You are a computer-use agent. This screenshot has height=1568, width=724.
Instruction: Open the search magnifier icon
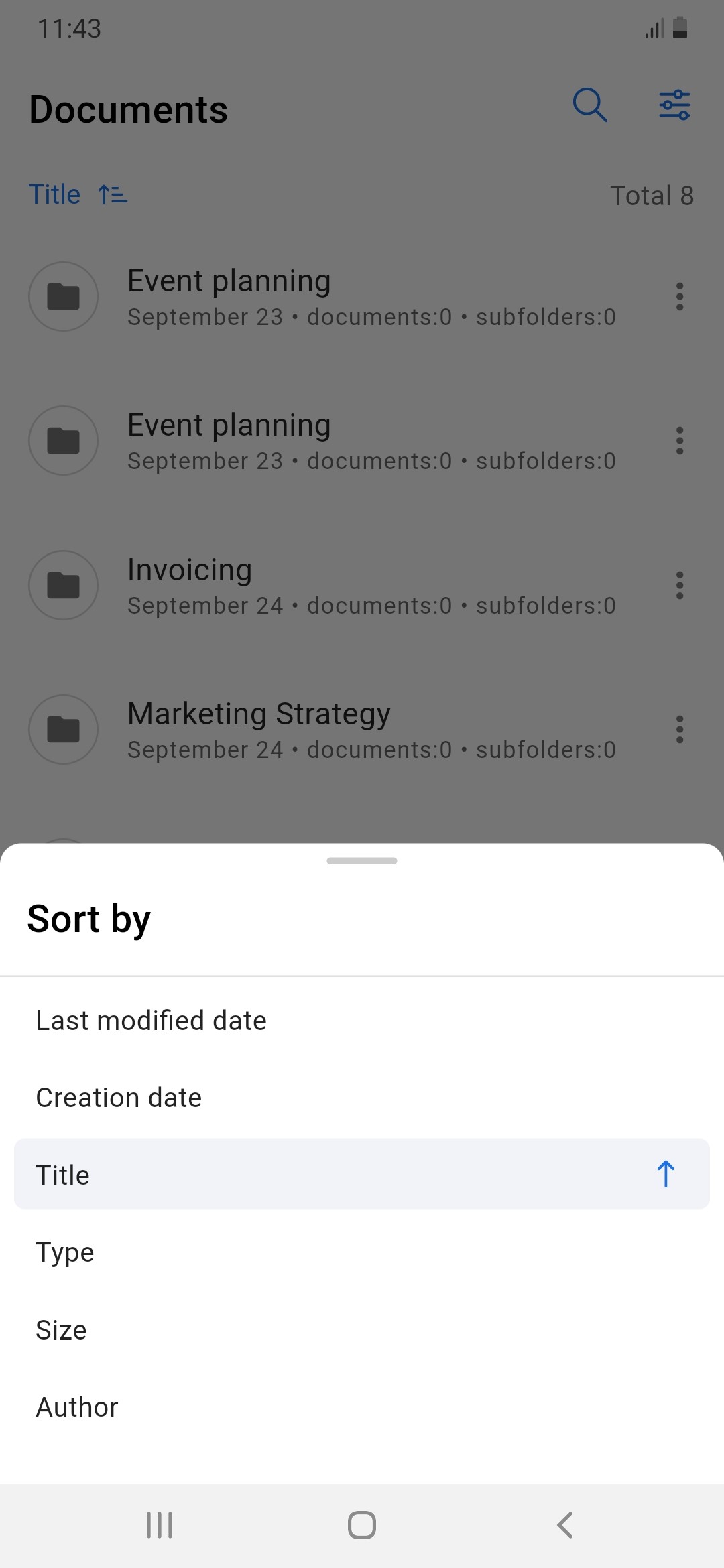click(590, 105)
